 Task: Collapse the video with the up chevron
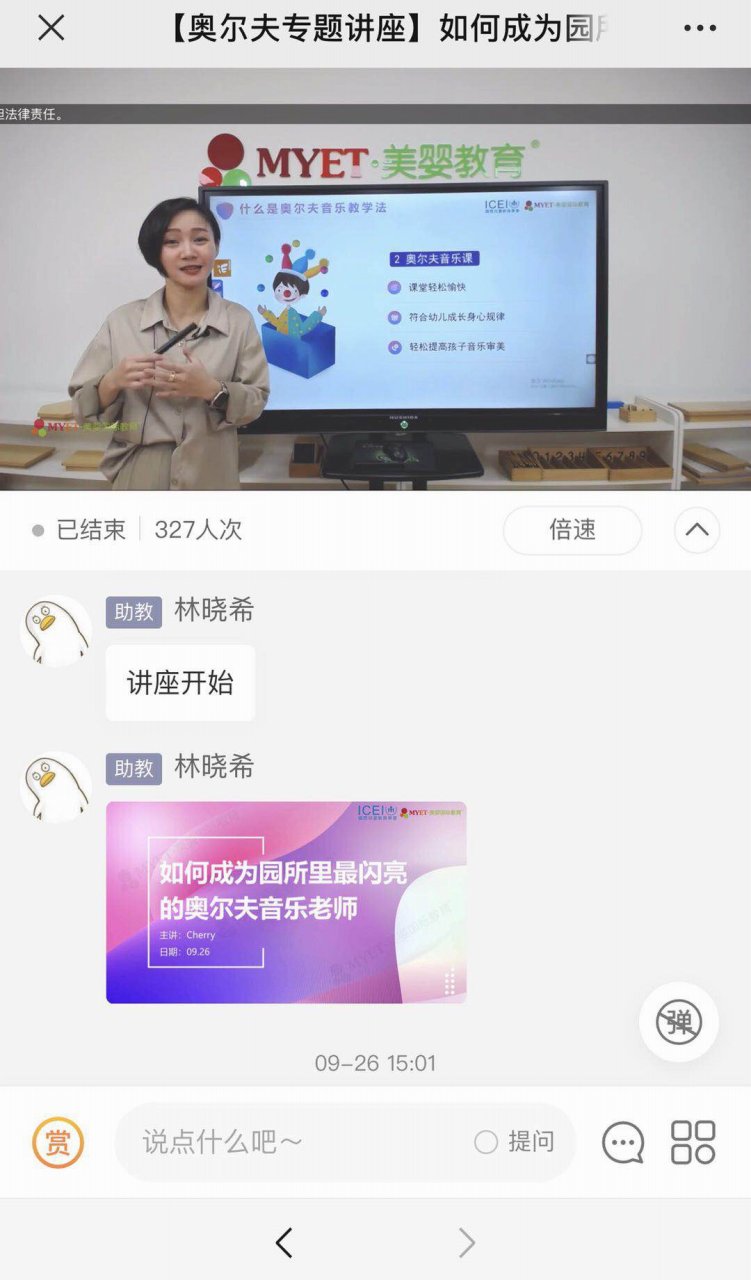(x=697, y=530)
